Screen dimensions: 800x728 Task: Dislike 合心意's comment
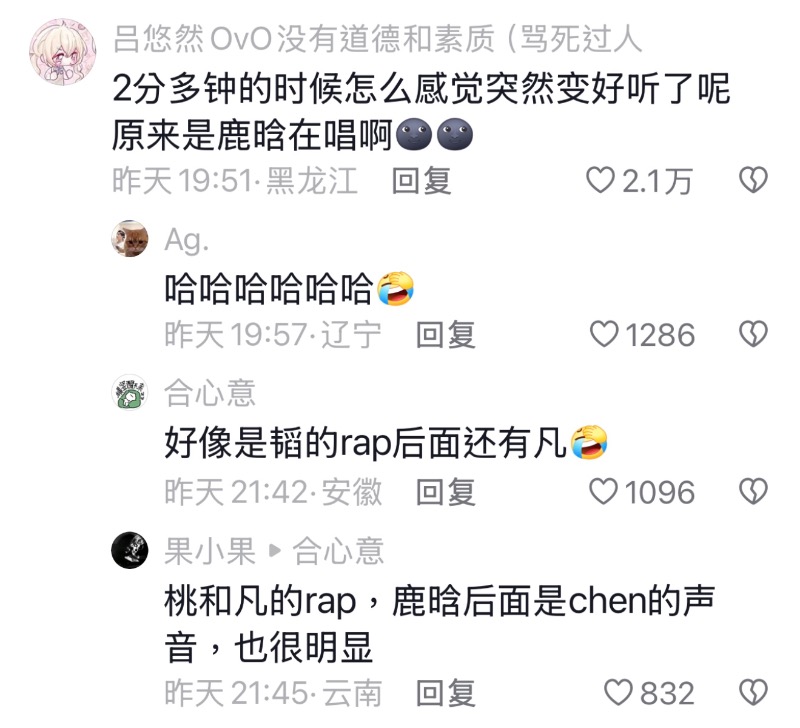(x=752, y=491)
